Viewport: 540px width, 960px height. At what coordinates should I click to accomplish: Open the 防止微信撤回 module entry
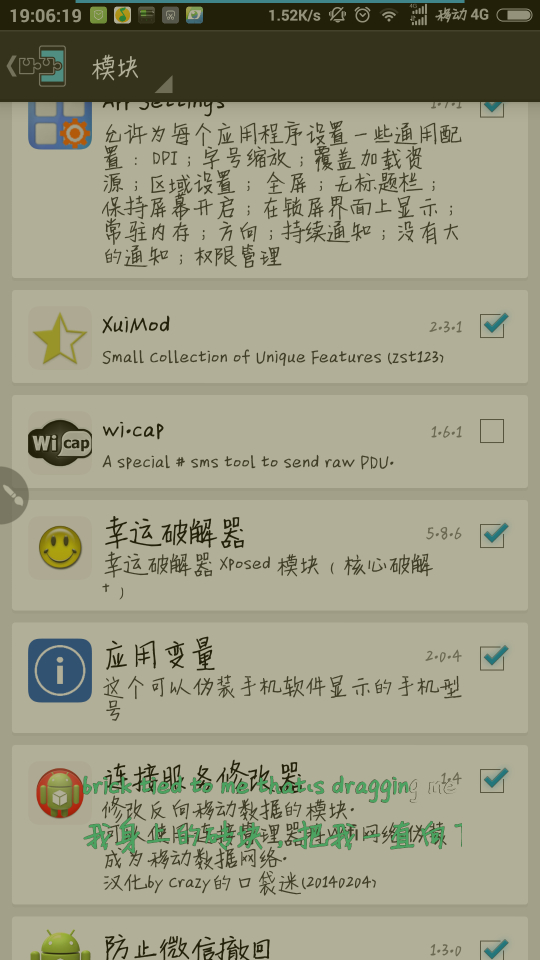click(270, 939)
